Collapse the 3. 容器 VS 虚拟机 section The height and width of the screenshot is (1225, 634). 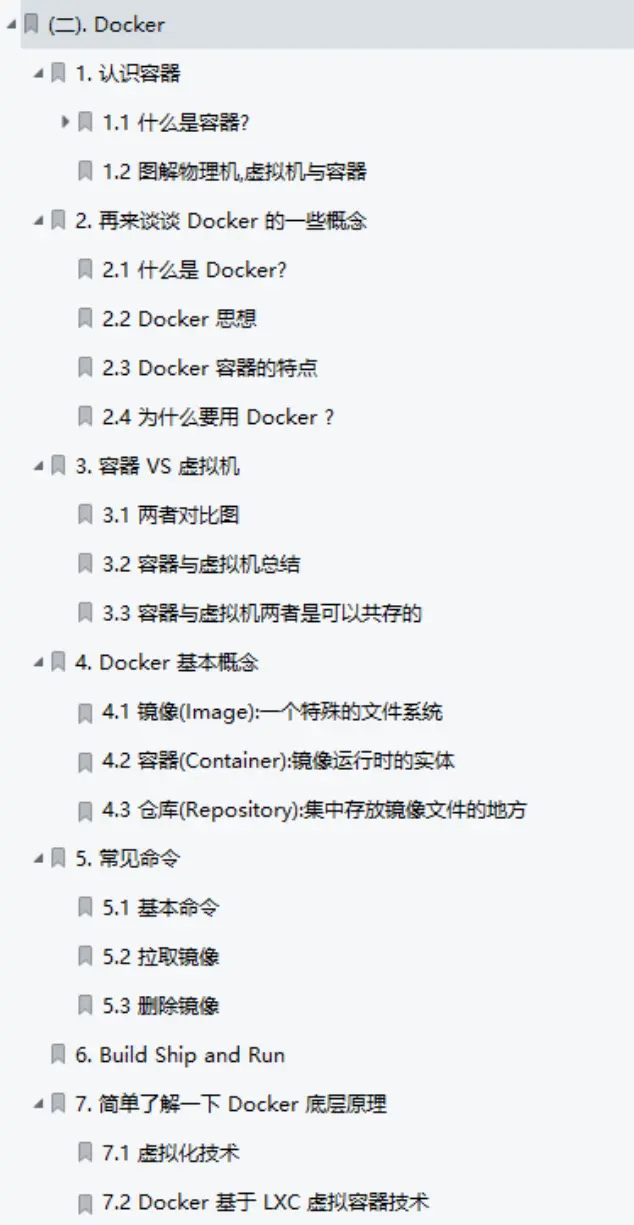coord(37,466)
